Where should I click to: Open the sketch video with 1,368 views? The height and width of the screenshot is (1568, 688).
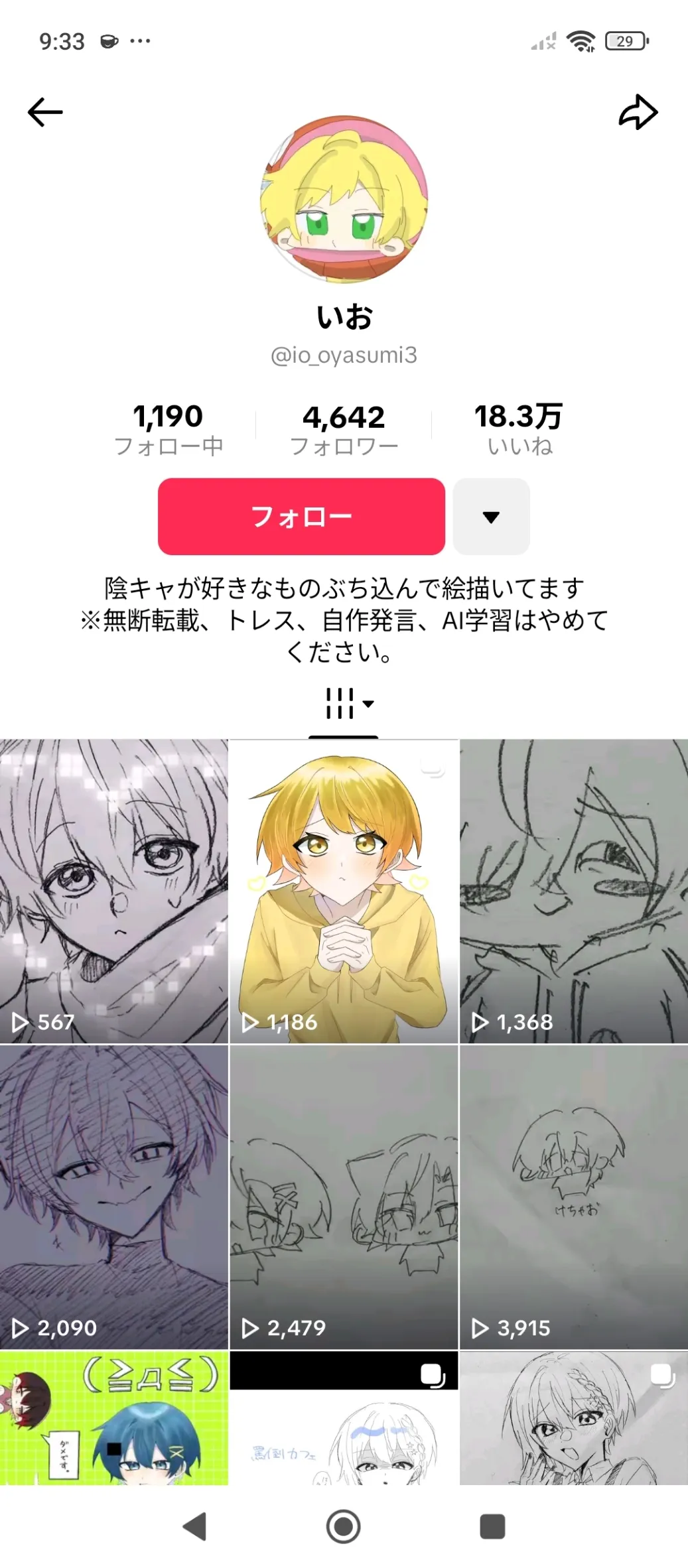click(574, 891)
